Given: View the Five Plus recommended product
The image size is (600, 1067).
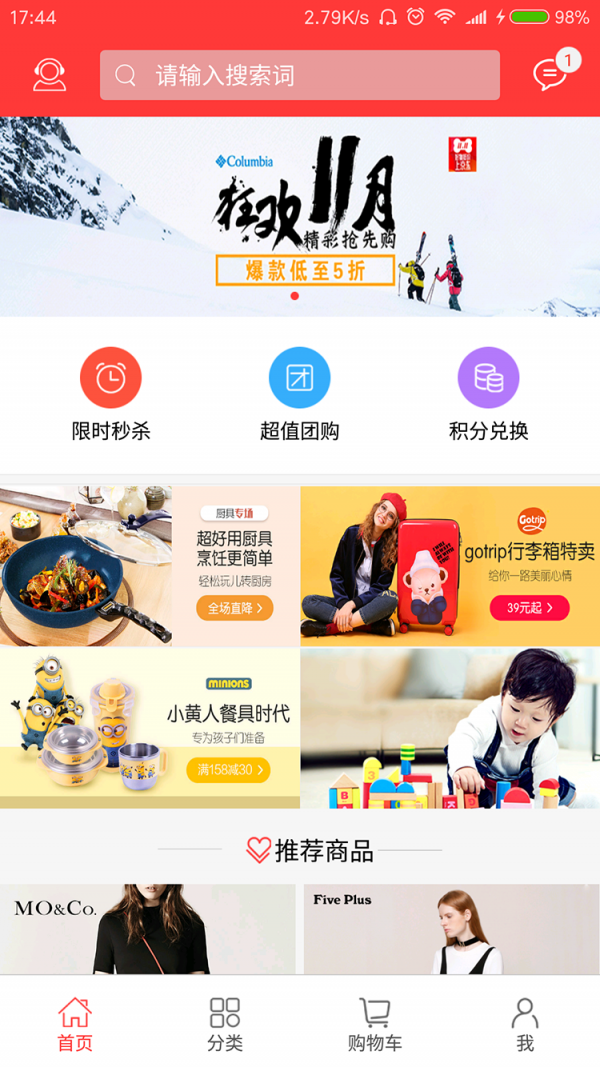Looking at the screenshot, I should click(451, 928).
